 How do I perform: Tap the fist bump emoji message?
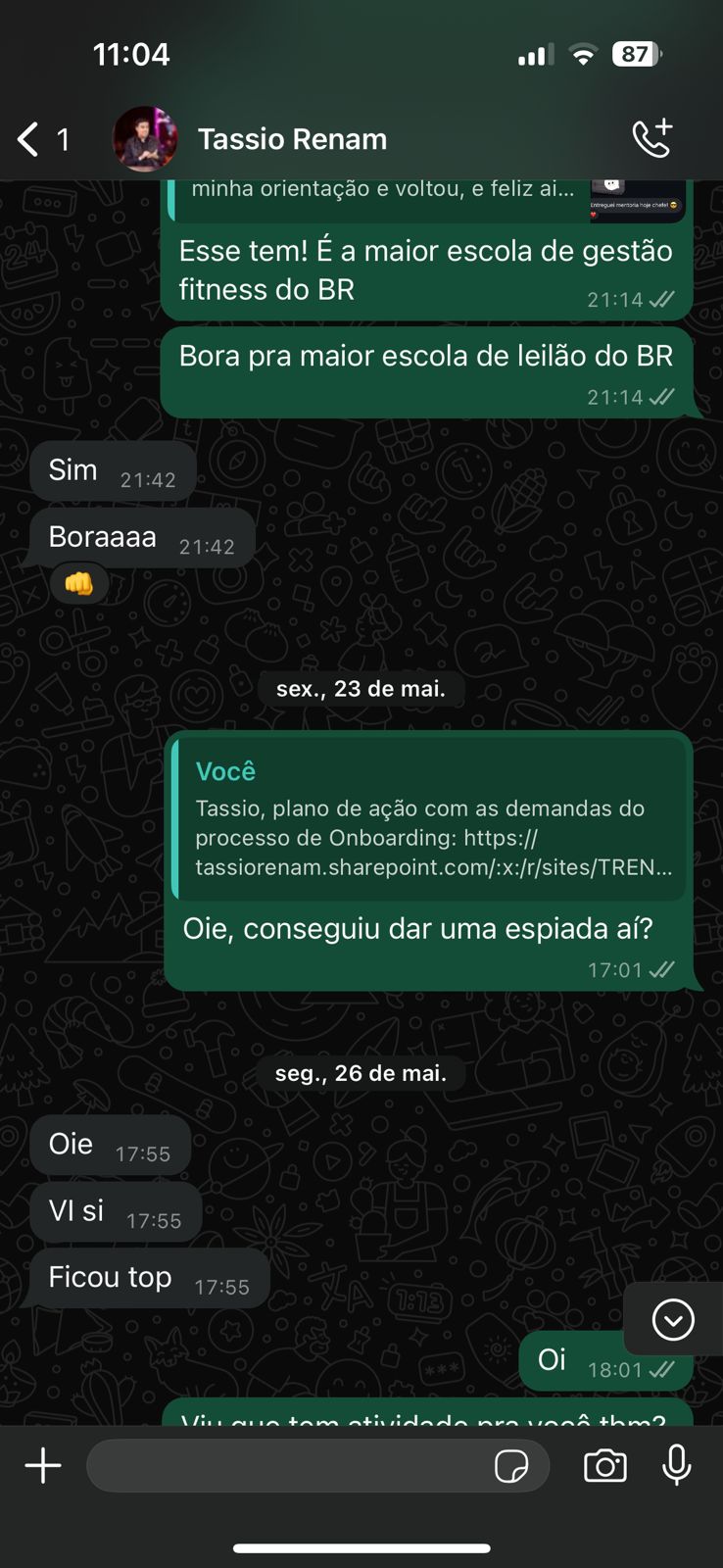(x=78, y=583)
